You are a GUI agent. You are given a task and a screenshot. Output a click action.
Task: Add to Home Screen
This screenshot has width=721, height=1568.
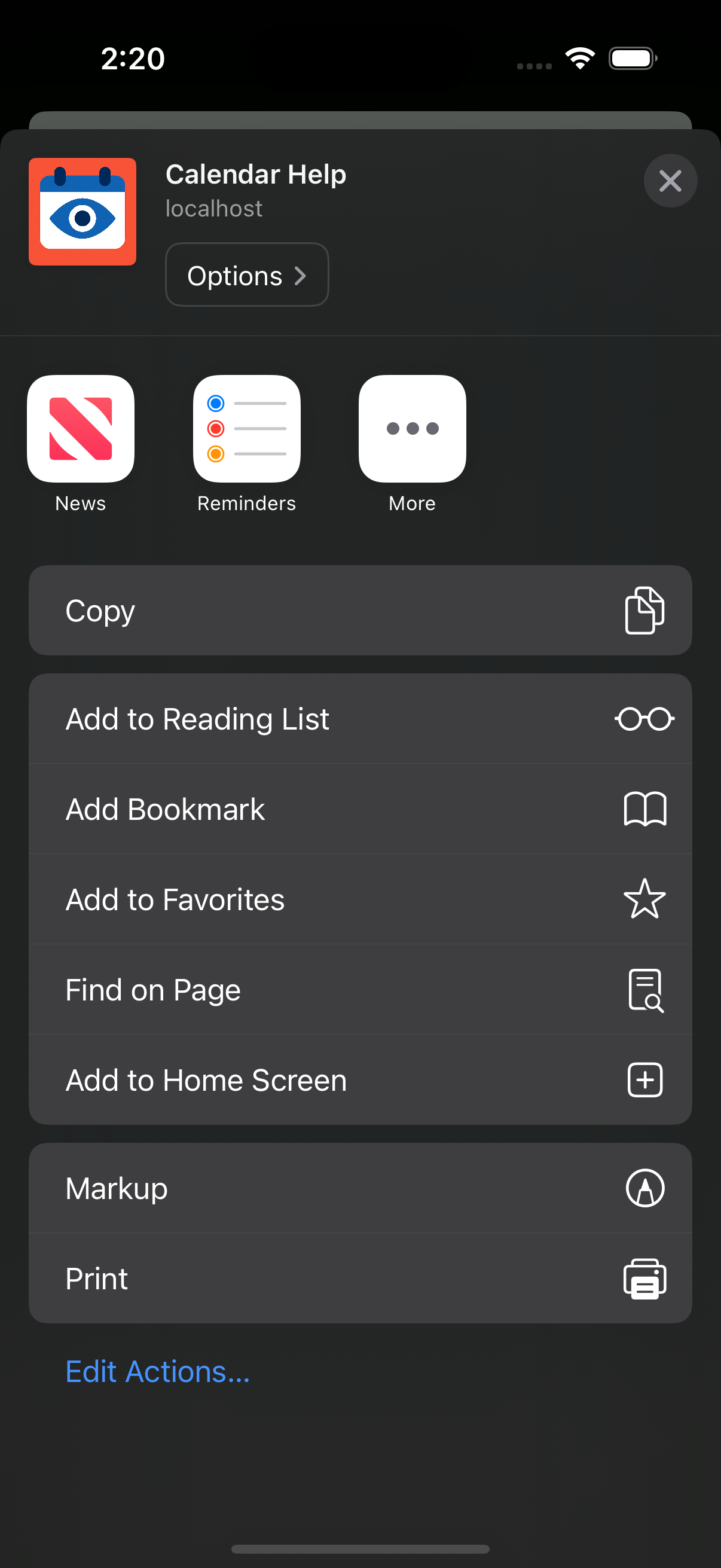360,1080
